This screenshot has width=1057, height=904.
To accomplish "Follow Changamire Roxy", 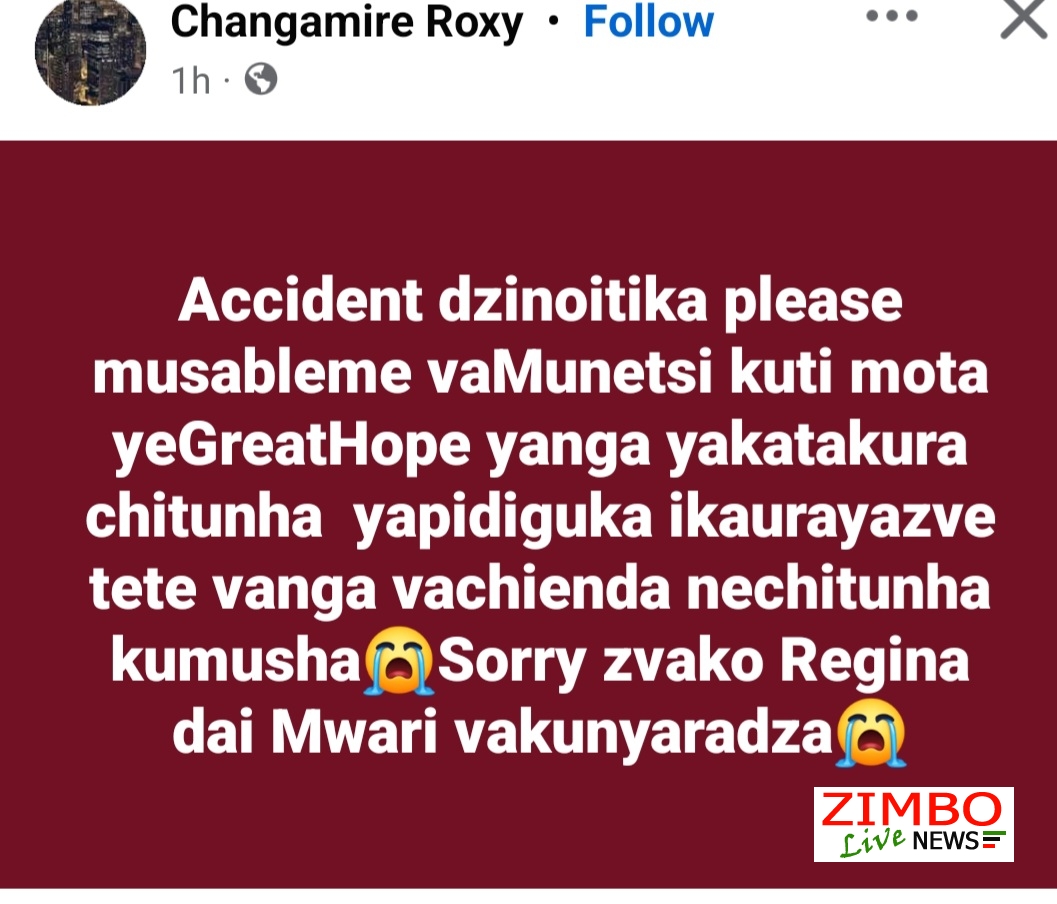I will coord(648,22).
